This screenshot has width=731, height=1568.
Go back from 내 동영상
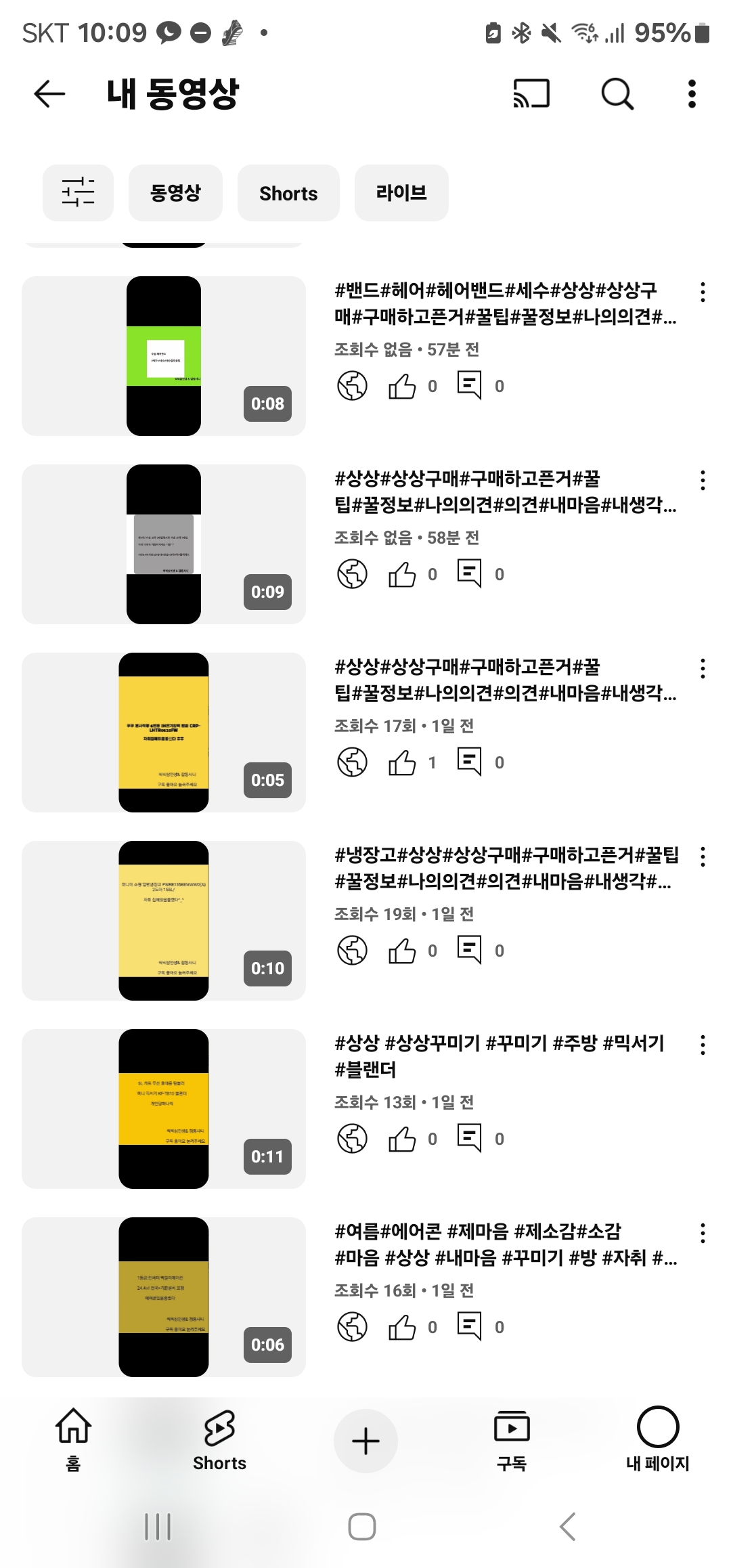pyautogui.click(x=49, y=93)
